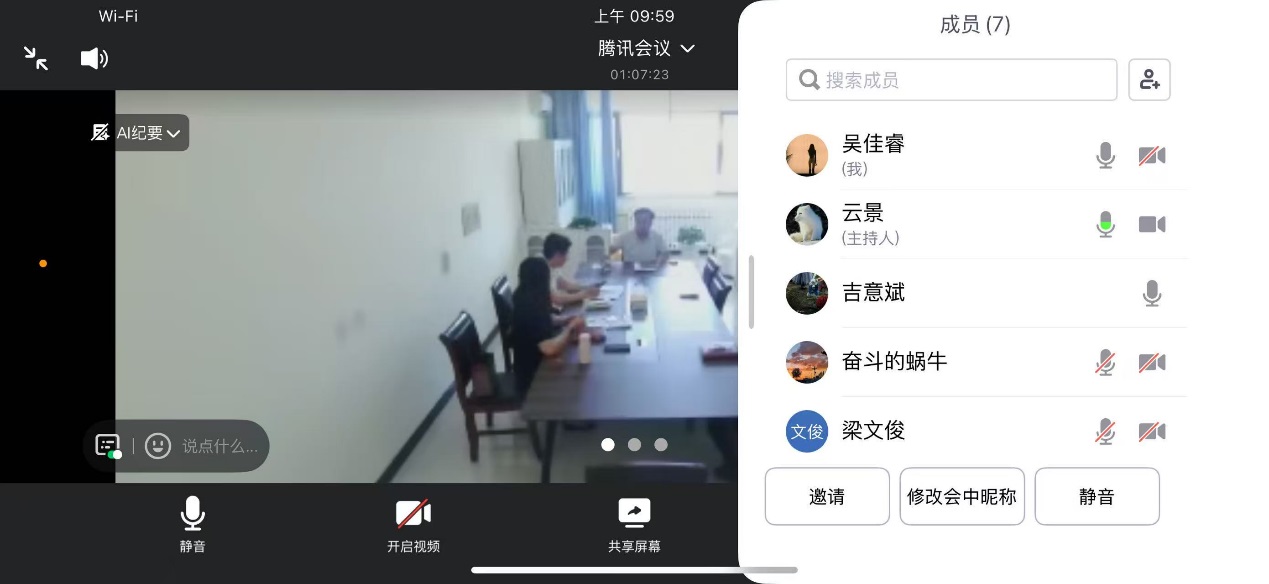Tap 修改会中昵称 to rename yourself
The height and width of the screenshot is (584, 1269).
tap(962, 496)
